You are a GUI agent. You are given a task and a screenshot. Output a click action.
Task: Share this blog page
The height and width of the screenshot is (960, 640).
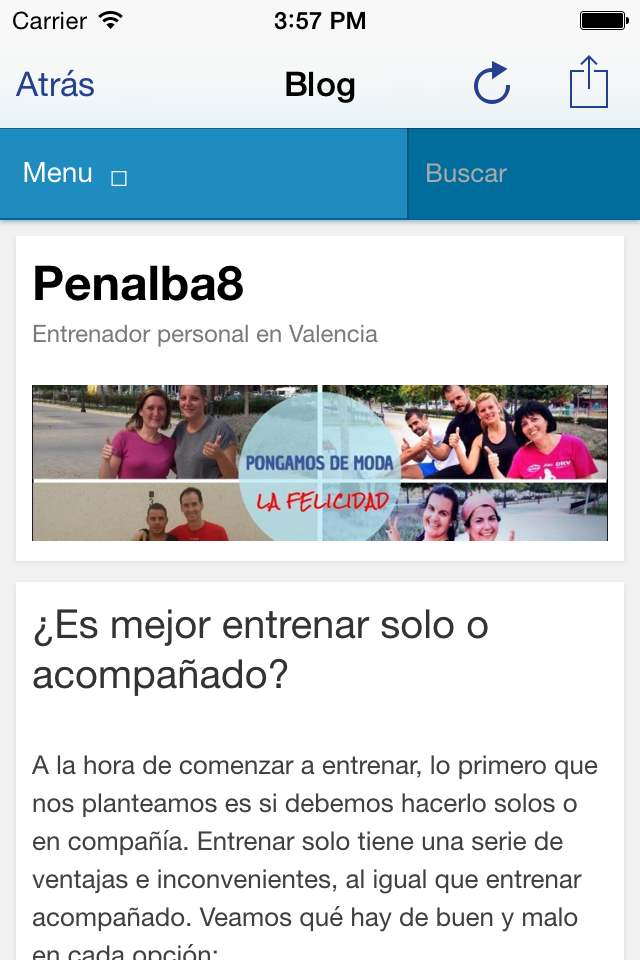(589, 83)
